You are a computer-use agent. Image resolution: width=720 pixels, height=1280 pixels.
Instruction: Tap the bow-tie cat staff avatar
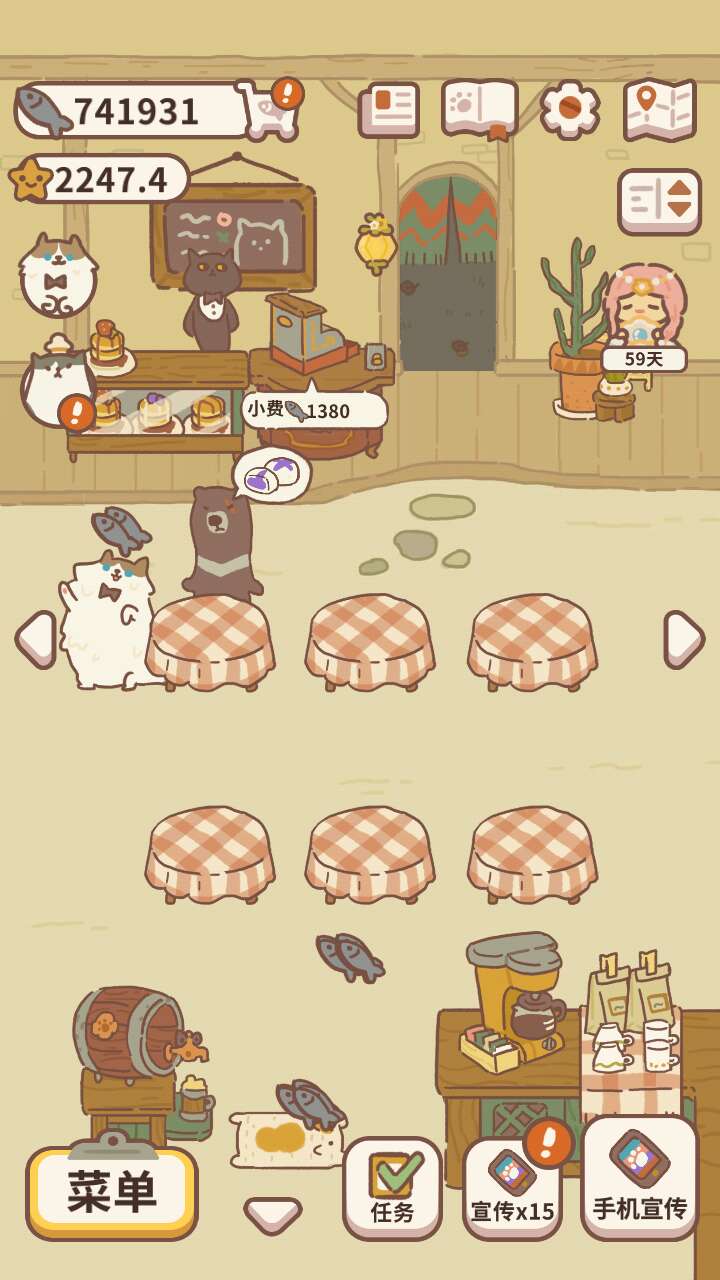[x=58, y=275]
